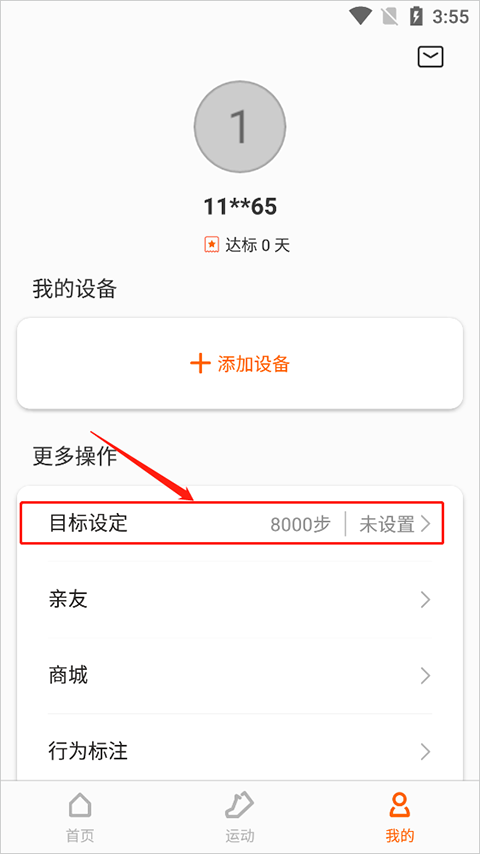Open the 亲友 row
The image size is (480, 854).
point(240,600)
